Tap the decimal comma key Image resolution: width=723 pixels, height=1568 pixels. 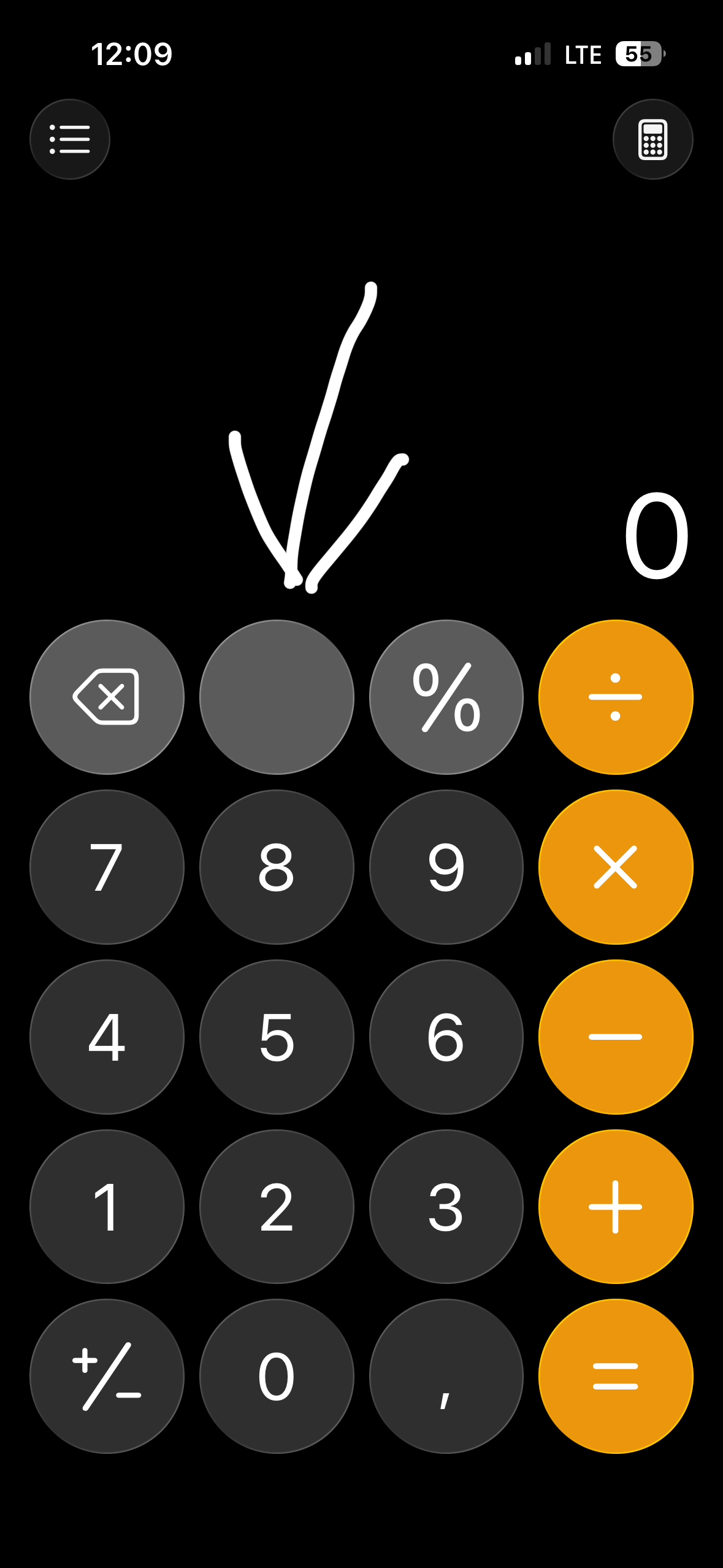(x=446, y=1376)
